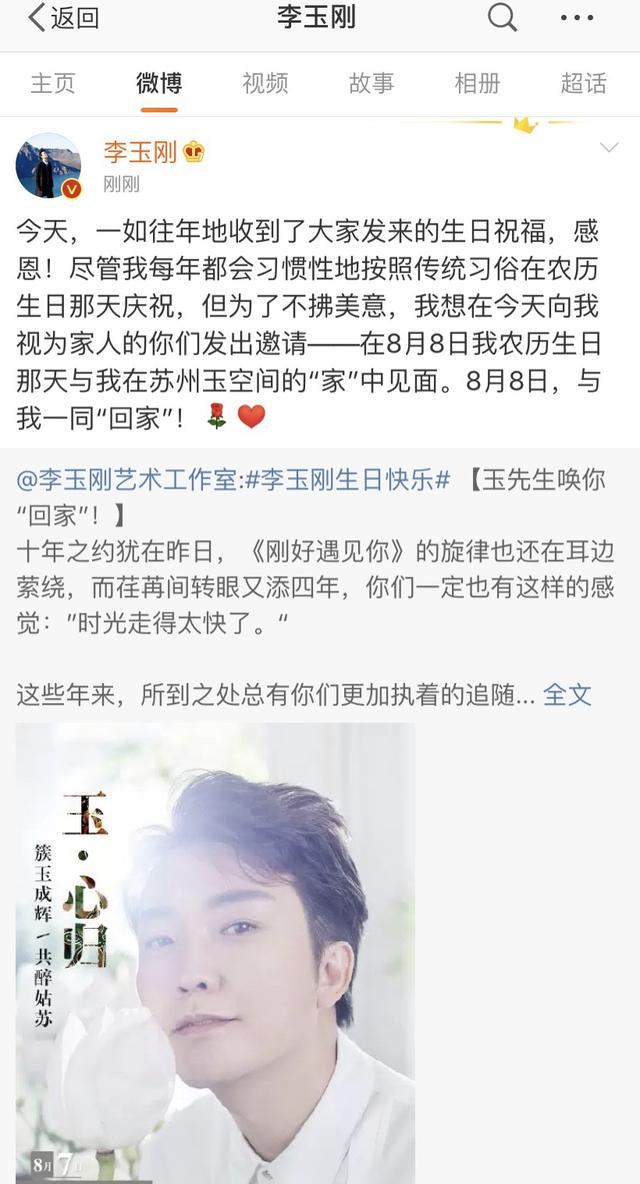Switch to the 主页 tab
Screen dimensions: 640x1184
pos(53,83)
